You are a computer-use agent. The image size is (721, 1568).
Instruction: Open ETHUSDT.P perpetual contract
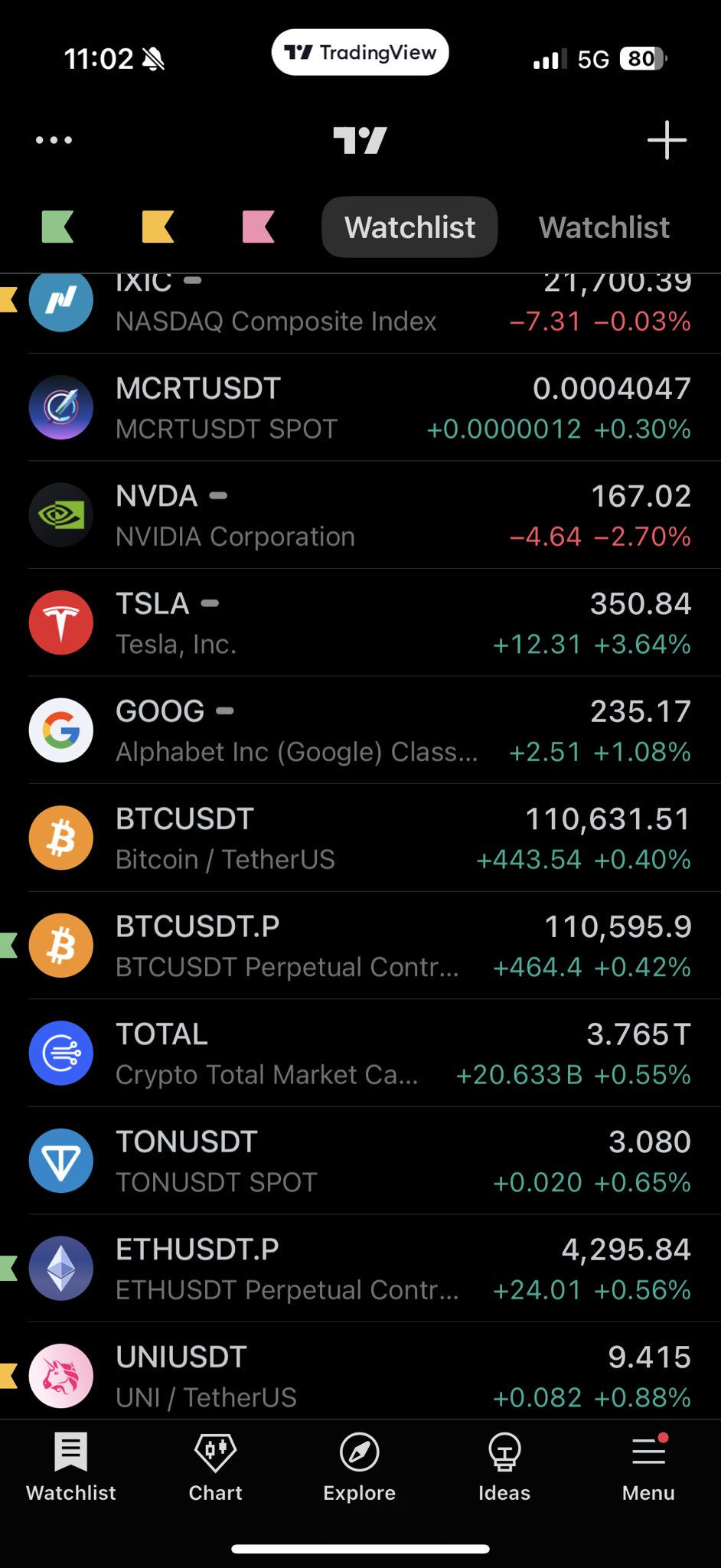pos(360,1269)
